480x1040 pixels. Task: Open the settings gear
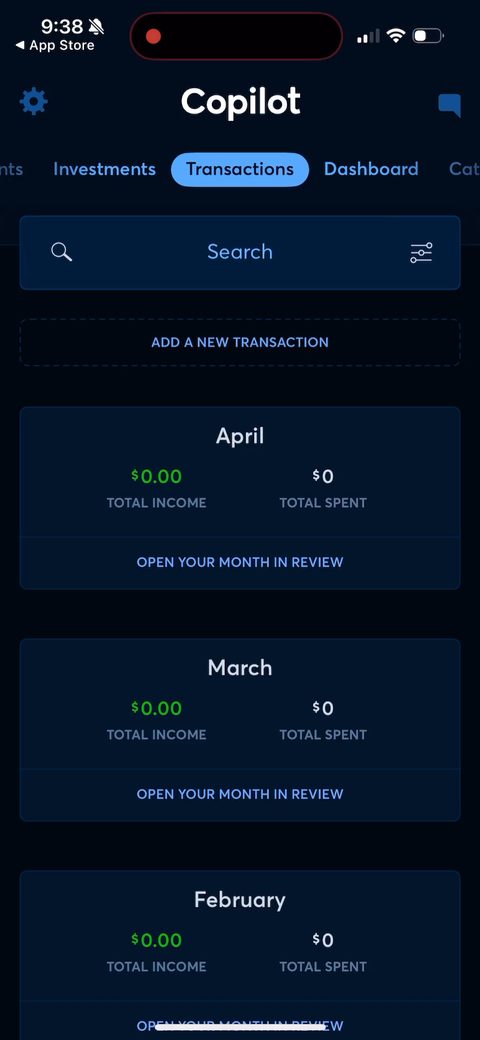point(34,101)
